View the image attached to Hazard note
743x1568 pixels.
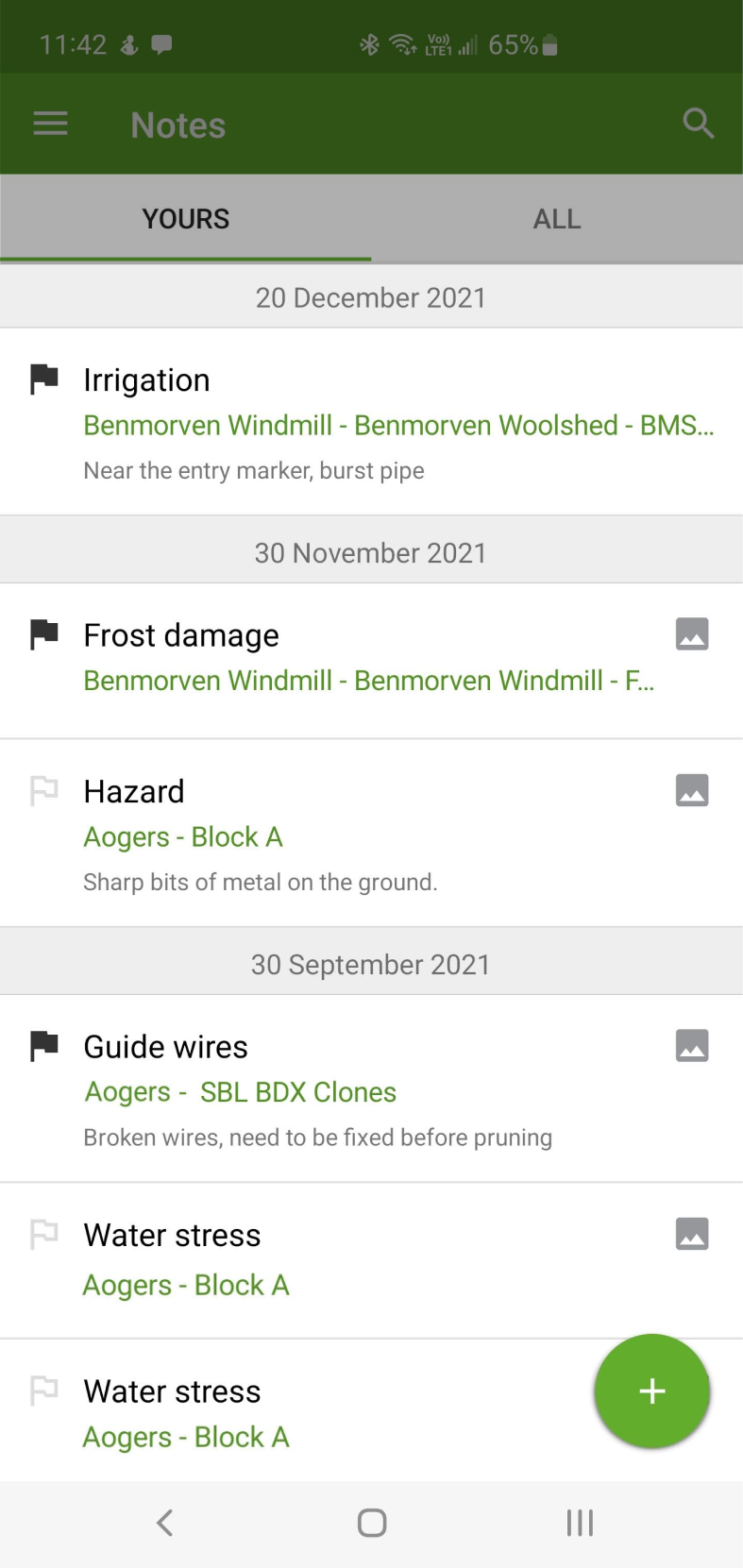692,790
